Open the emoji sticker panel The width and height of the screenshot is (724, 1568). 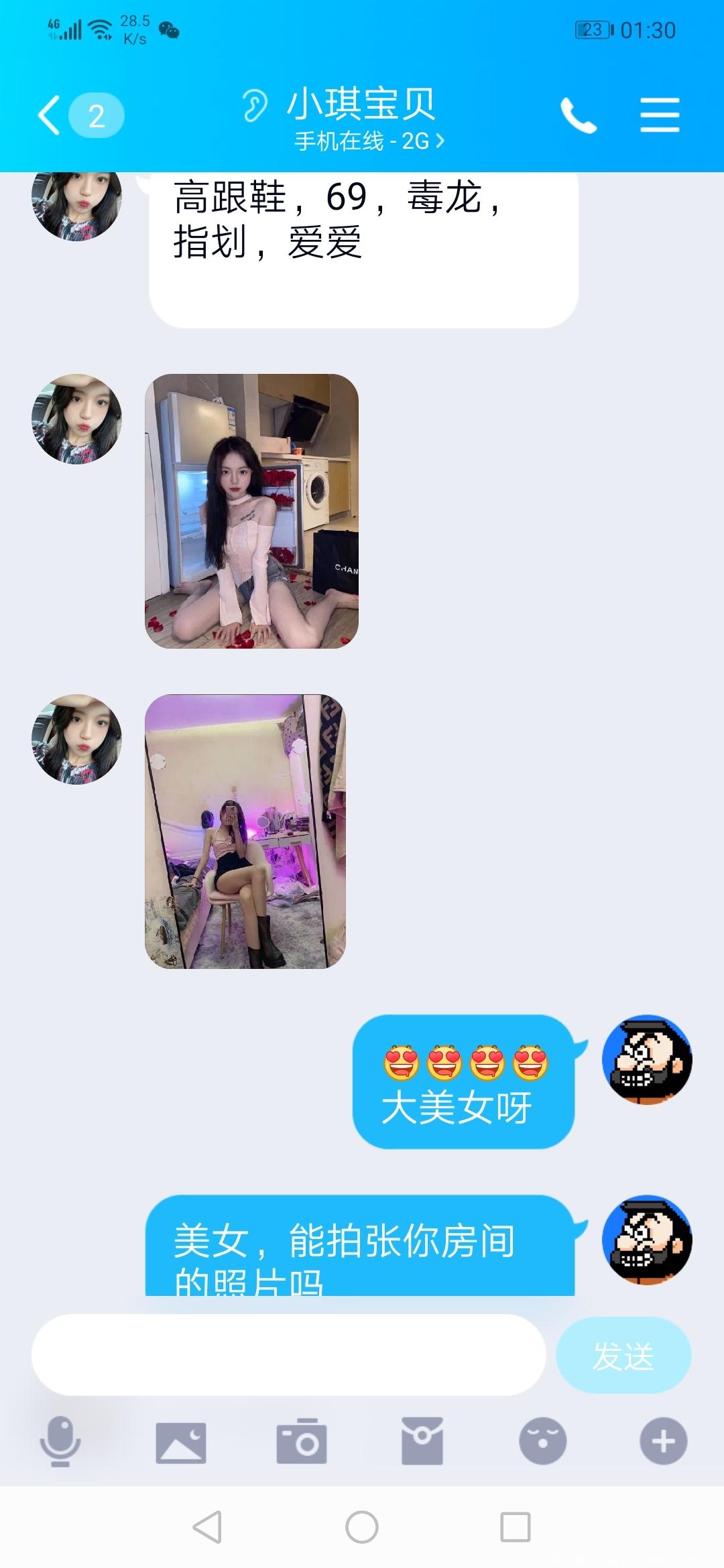543,1441
